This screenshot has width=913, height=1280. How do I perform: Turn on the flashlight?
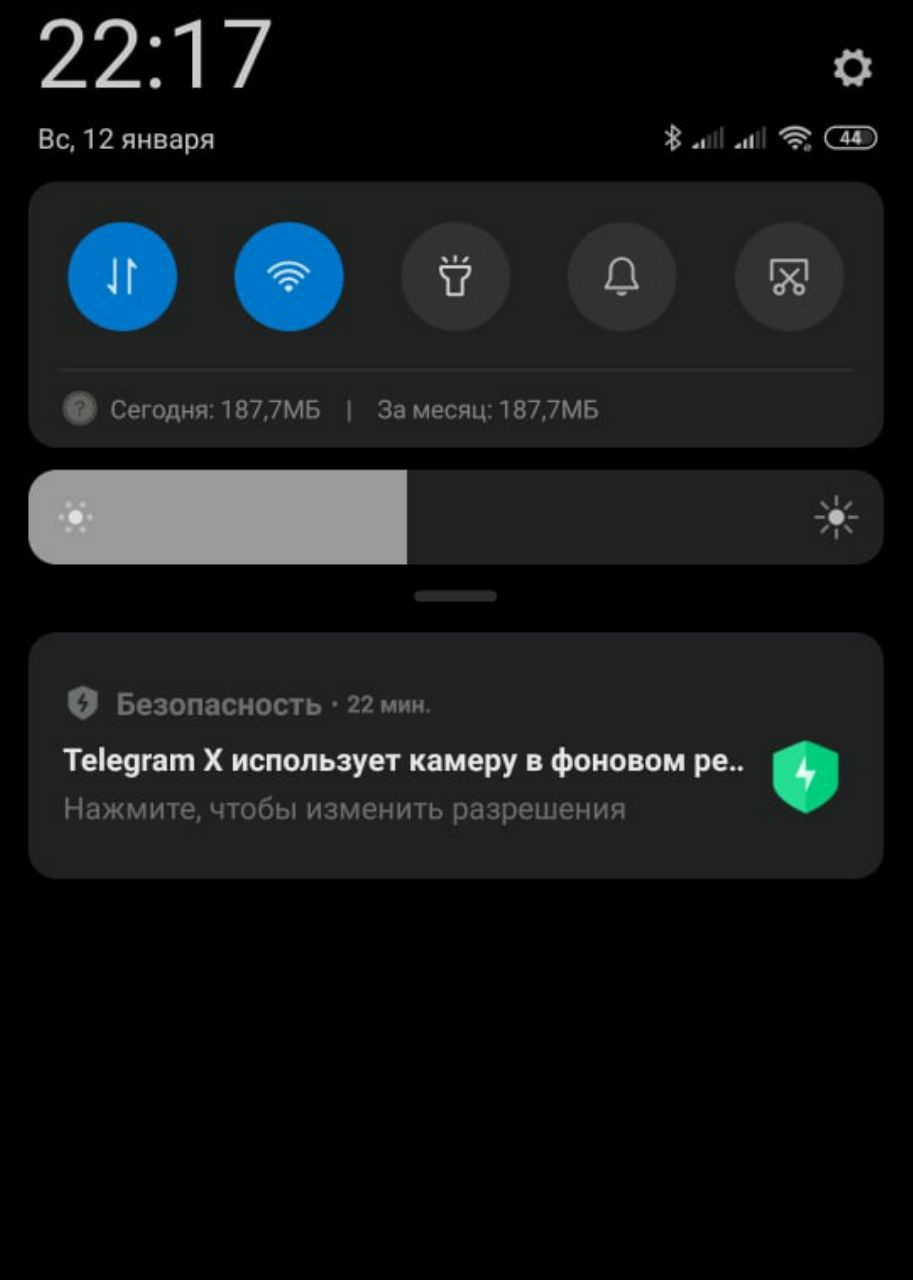click(455, 277)
